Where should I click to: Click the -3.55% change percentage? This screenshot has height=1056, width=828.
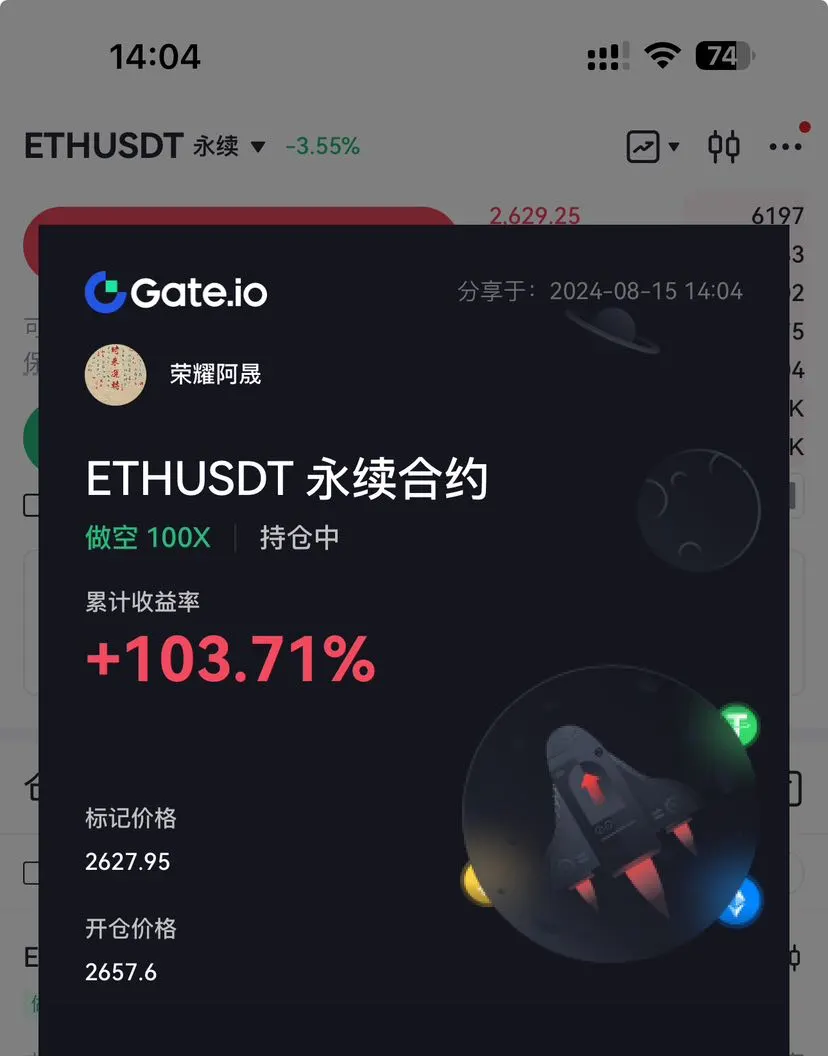[x=322, y=146]
